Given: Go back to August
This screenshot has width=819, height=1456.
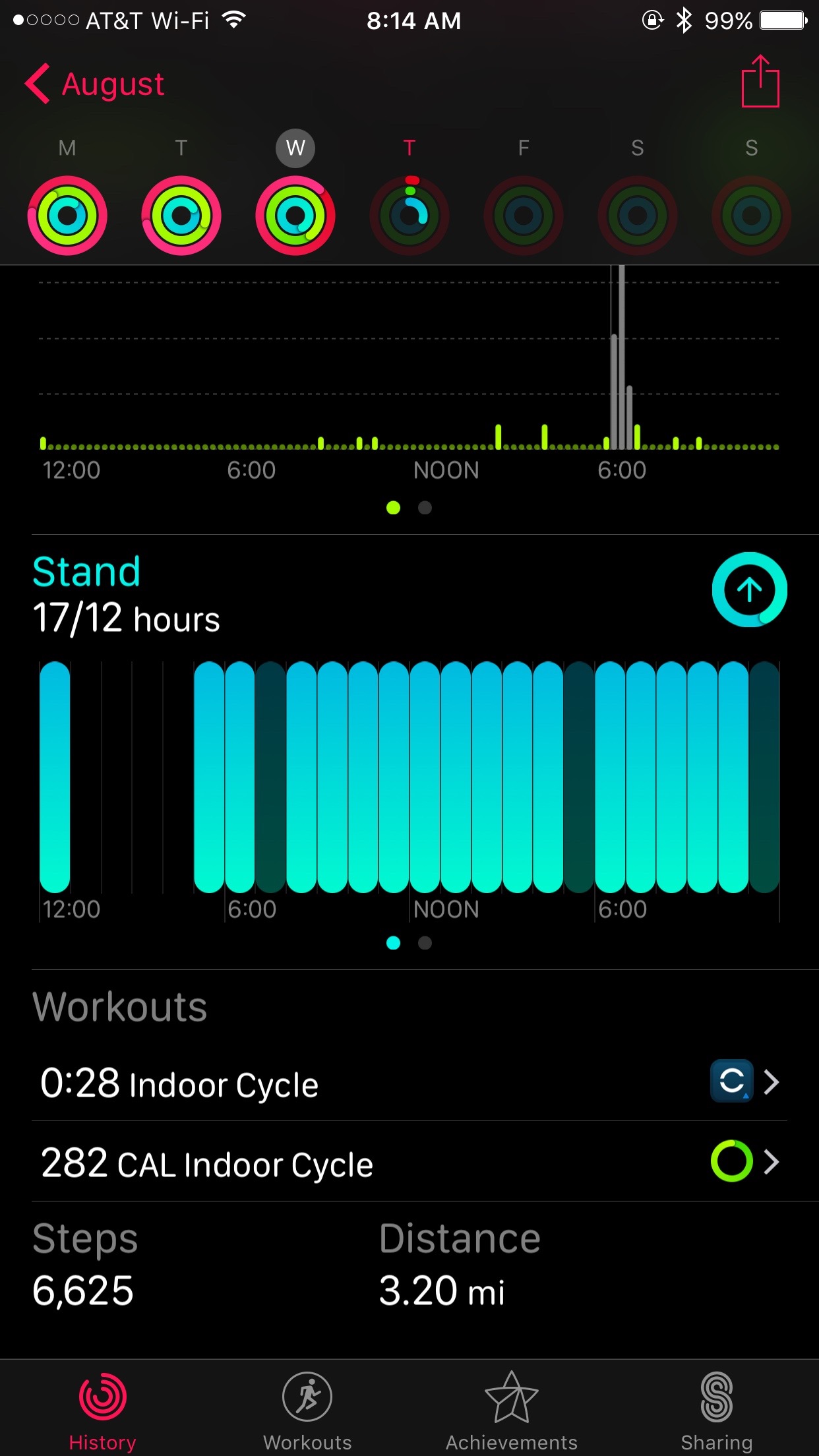Looking at the screenshot, I should (94, 84).
